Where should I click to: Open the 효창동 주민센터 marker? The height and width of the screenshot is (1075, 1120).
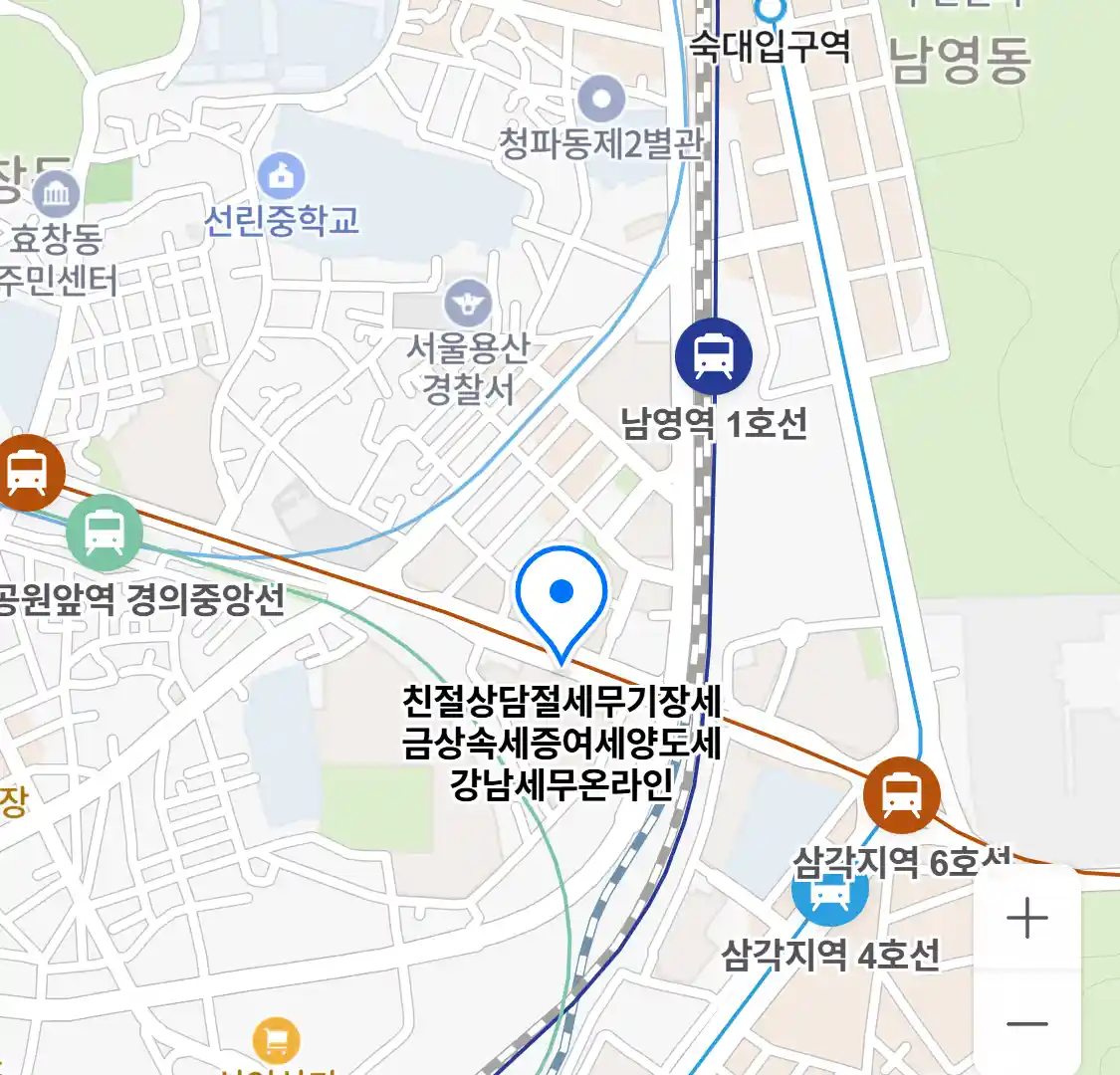[x=56, y=194]
